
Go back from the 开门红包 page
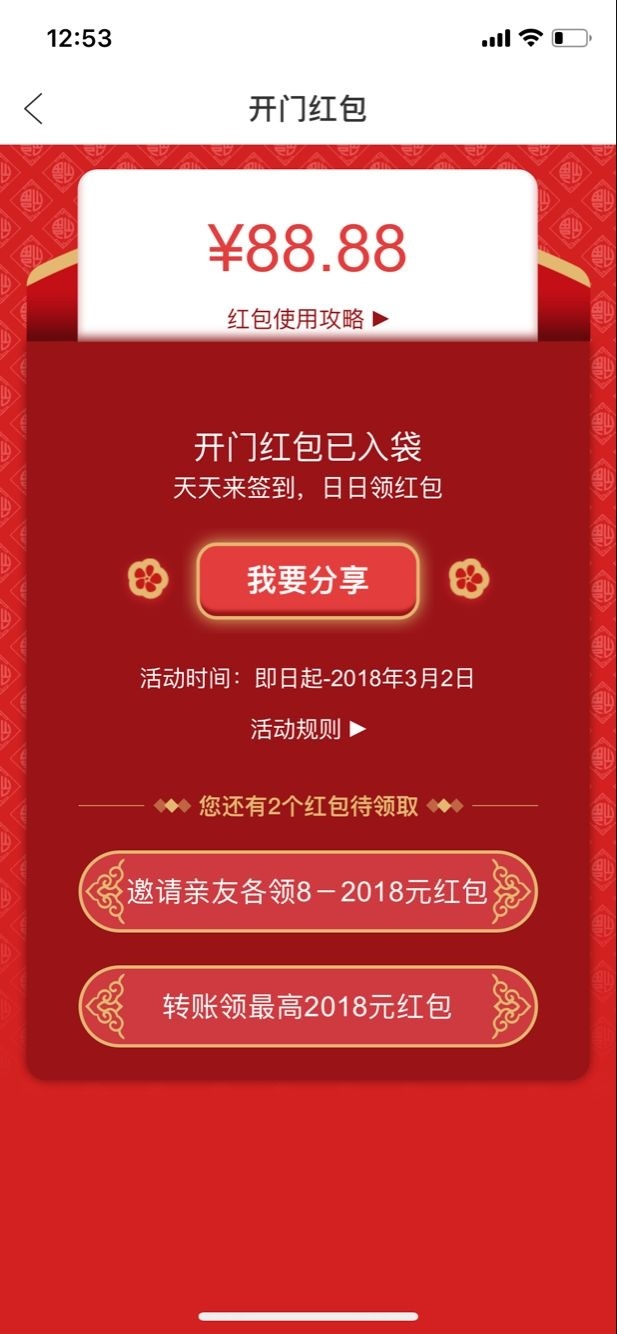(x=34, y=108)
